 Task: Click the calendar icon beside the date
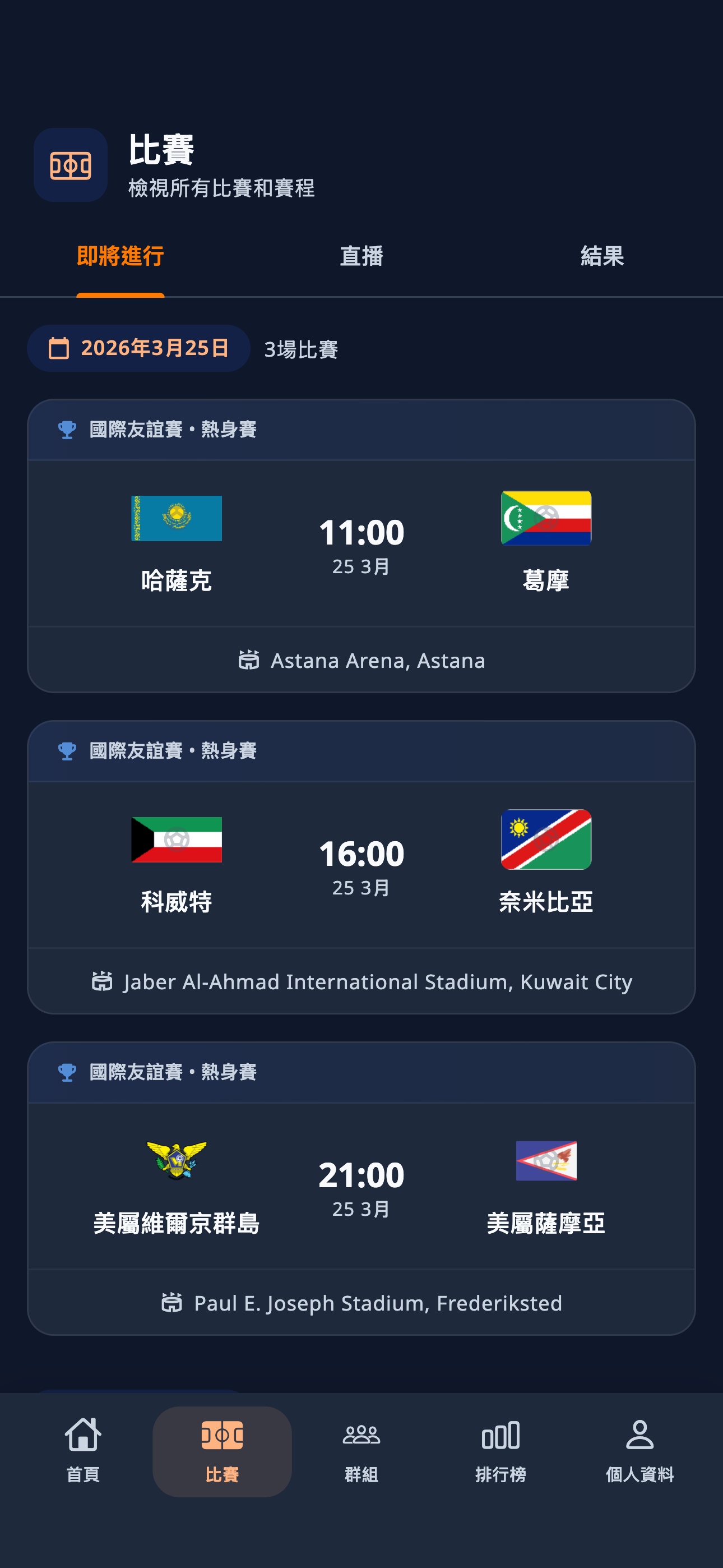tap(59, 348)
